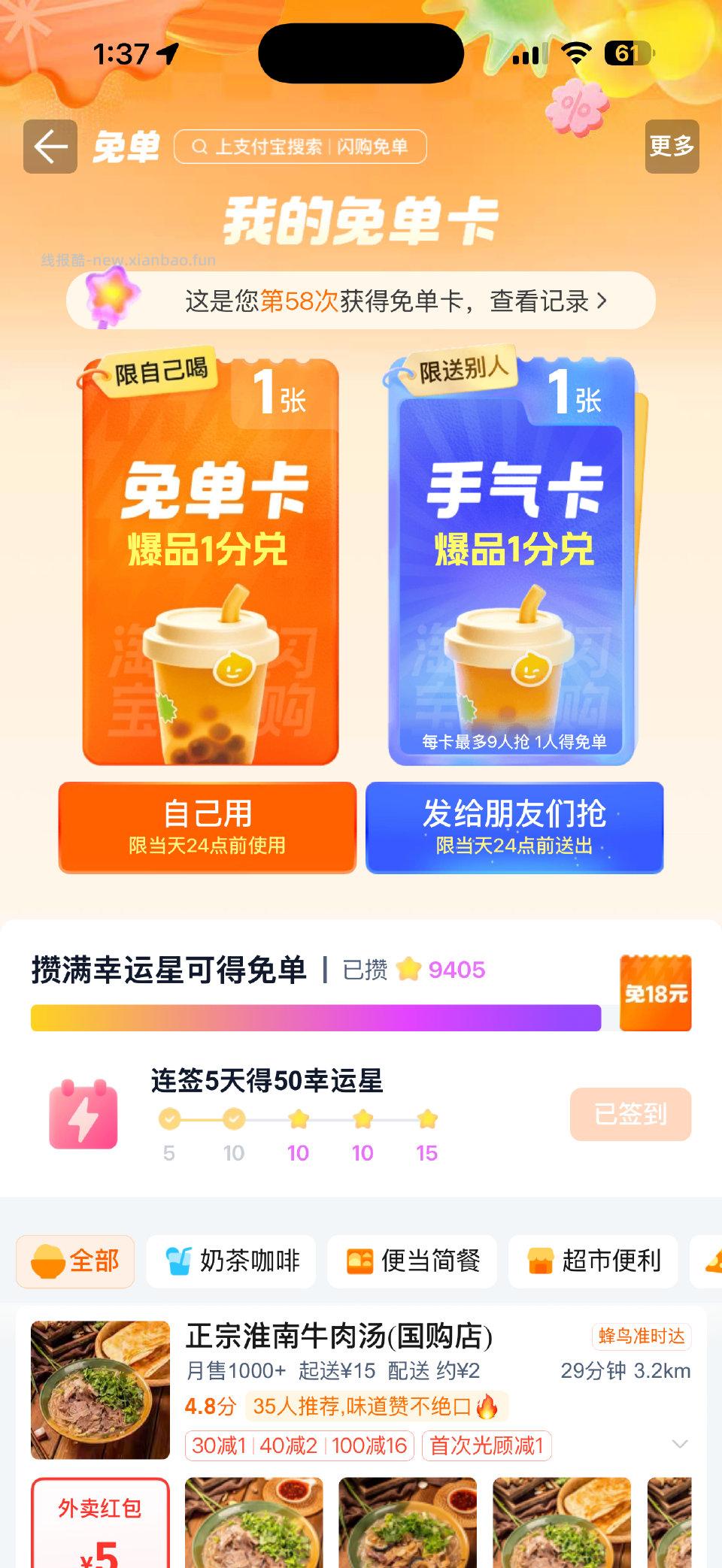Click the bento box icon beside 便当简餐
Screen dimensions: 722x1568
(x=359, y=1261)
